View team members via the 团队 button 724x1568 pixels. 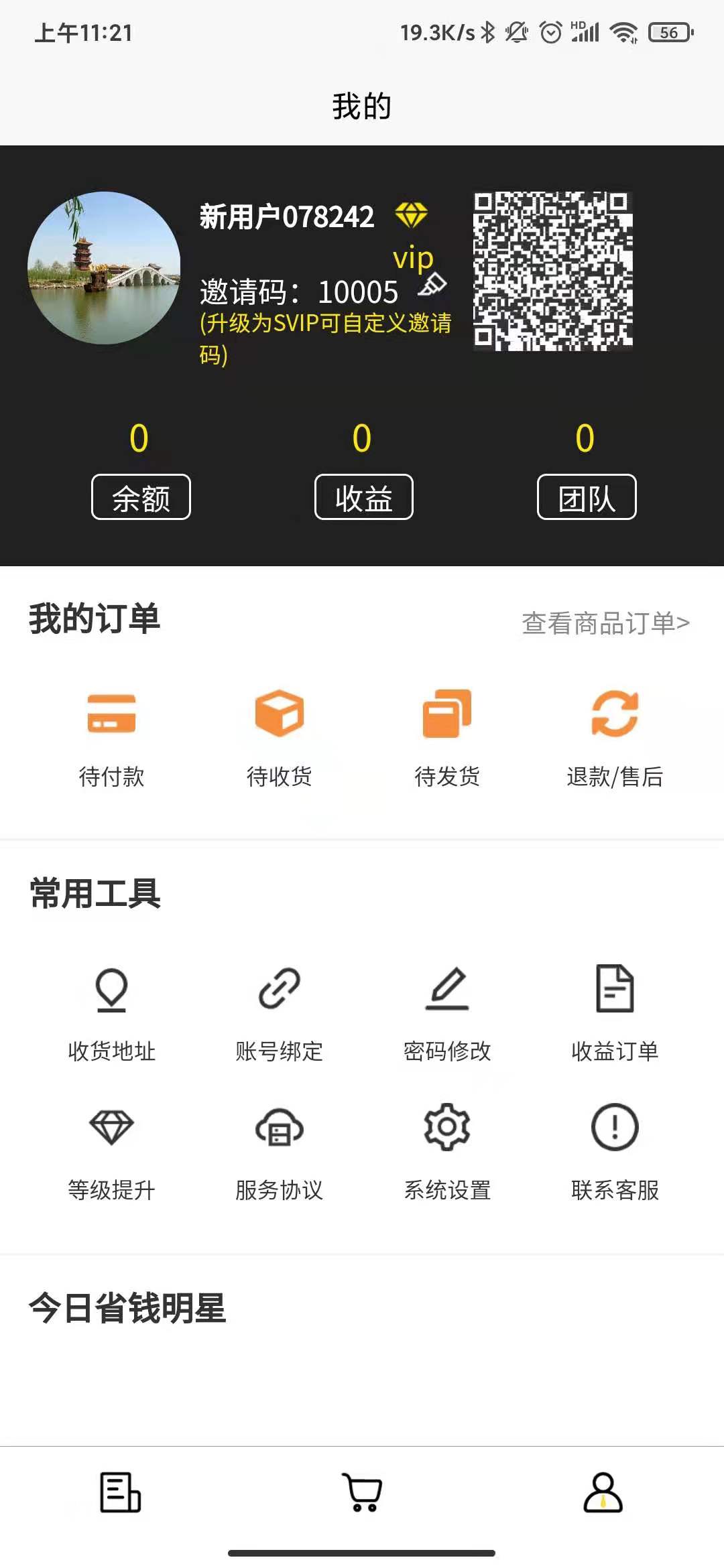point(587,496)
